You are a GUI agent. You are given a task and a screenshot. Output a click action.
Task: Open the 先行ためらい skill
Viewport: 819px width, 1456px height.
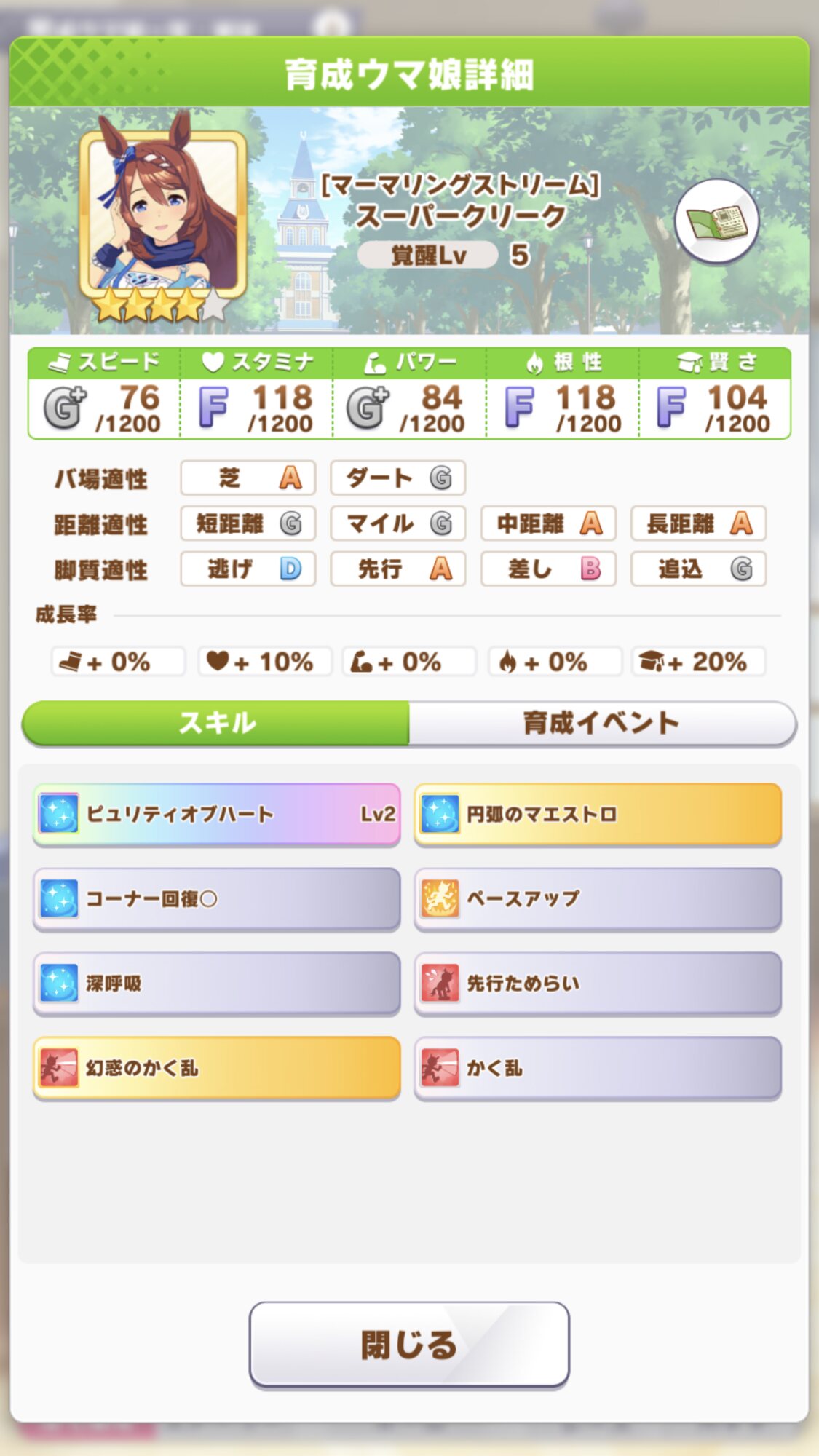point(598,984)
